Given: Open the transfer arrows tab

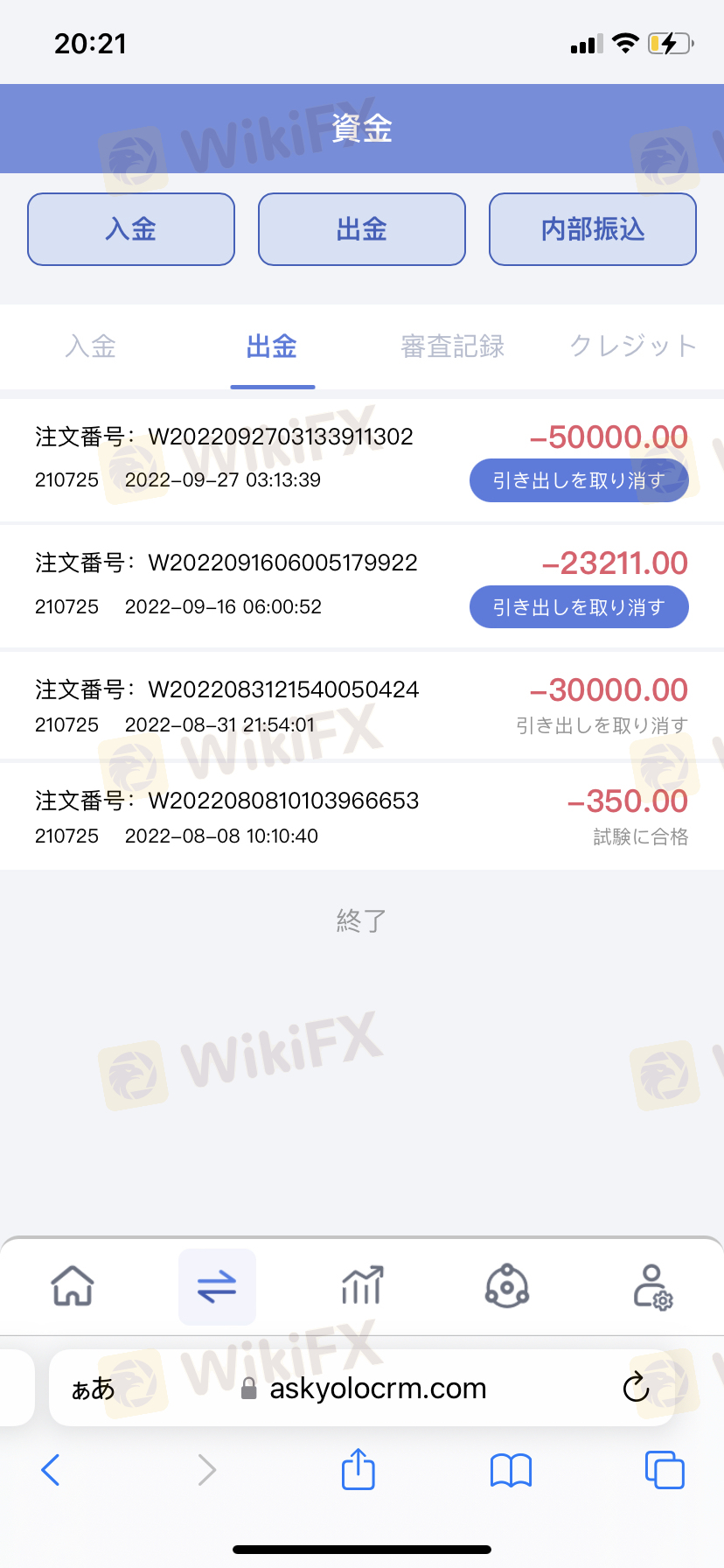Looking at the screenshot, I should (217, 1286).
